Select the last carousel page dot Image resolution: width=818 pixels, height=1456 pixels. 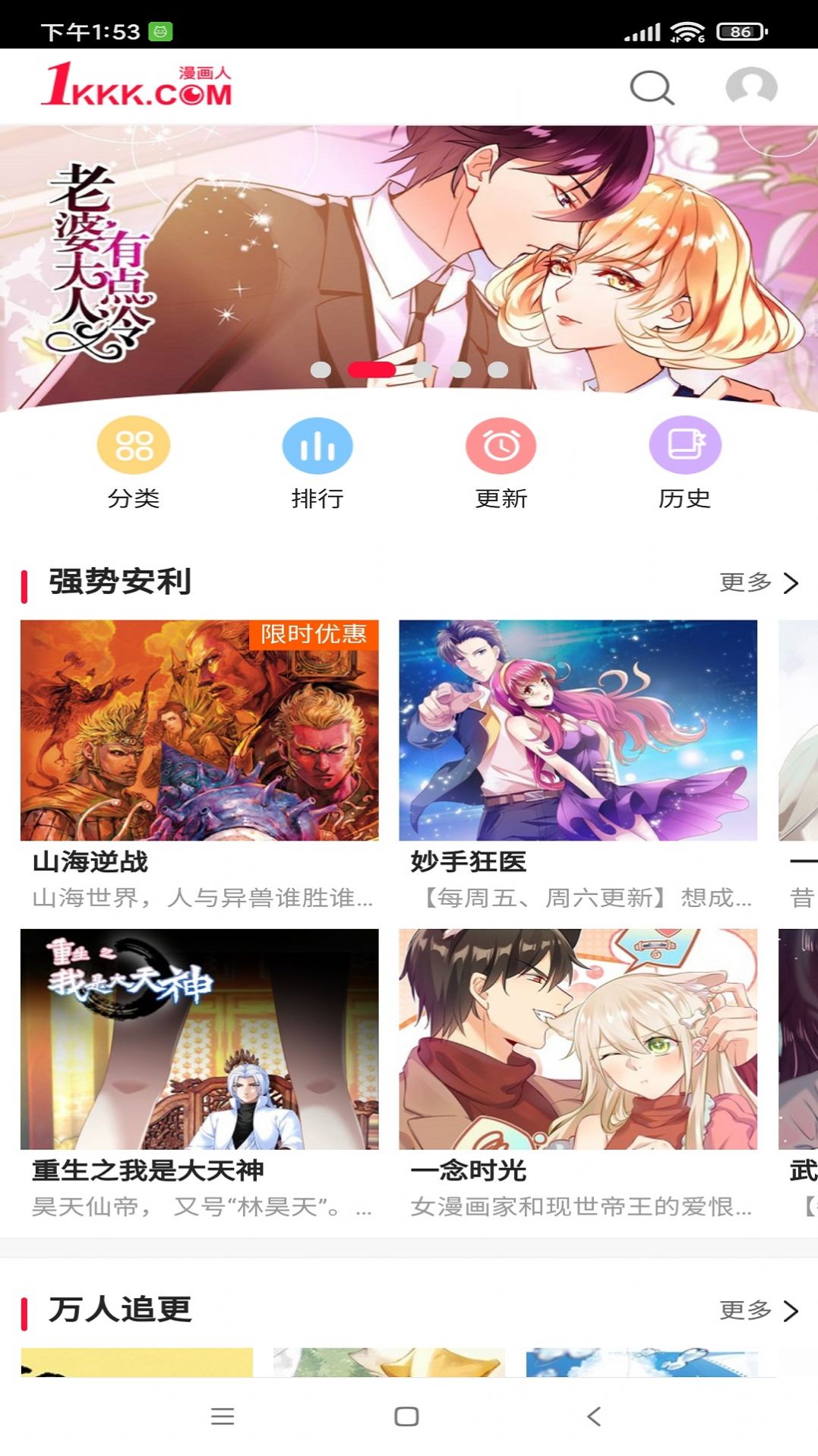(500, 370)
